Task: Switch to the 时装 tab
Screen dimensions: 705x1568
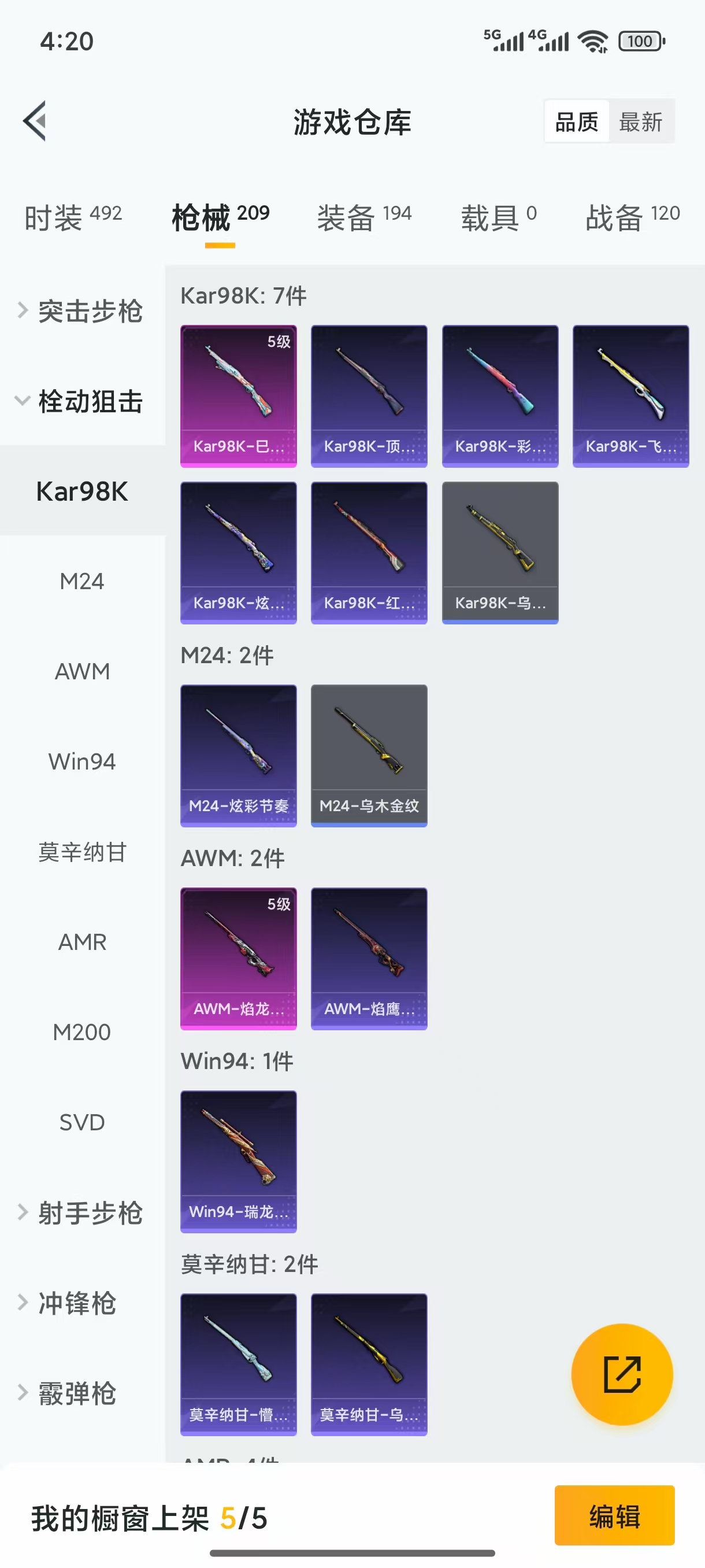Action: pos(73,217)
